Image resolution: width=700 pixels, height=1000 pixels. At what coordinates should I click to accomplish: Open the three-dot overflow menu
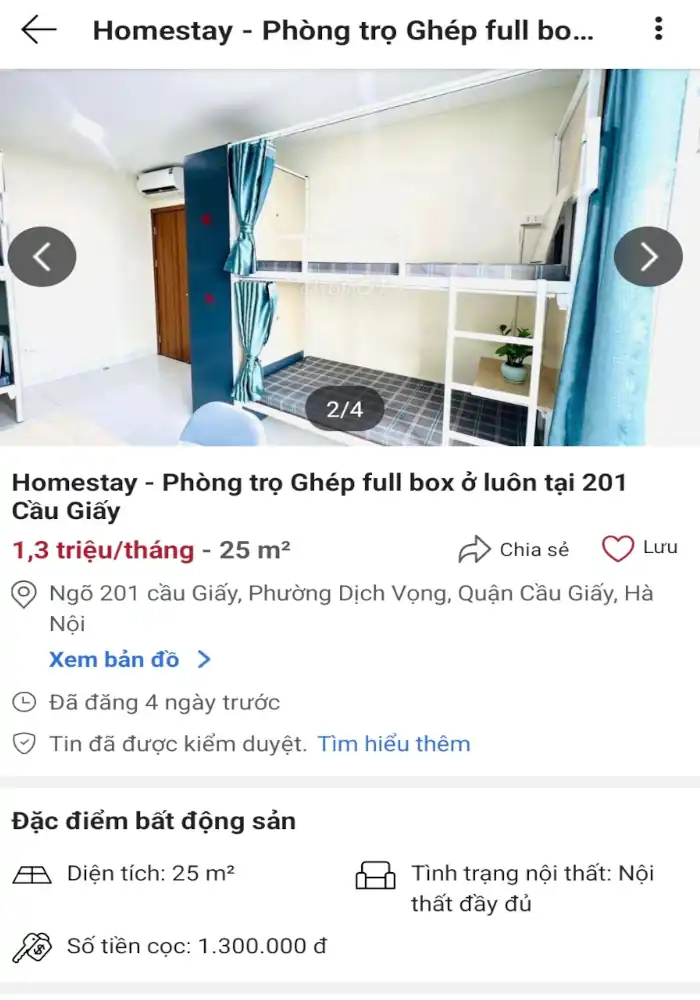(x=658, y=29)
